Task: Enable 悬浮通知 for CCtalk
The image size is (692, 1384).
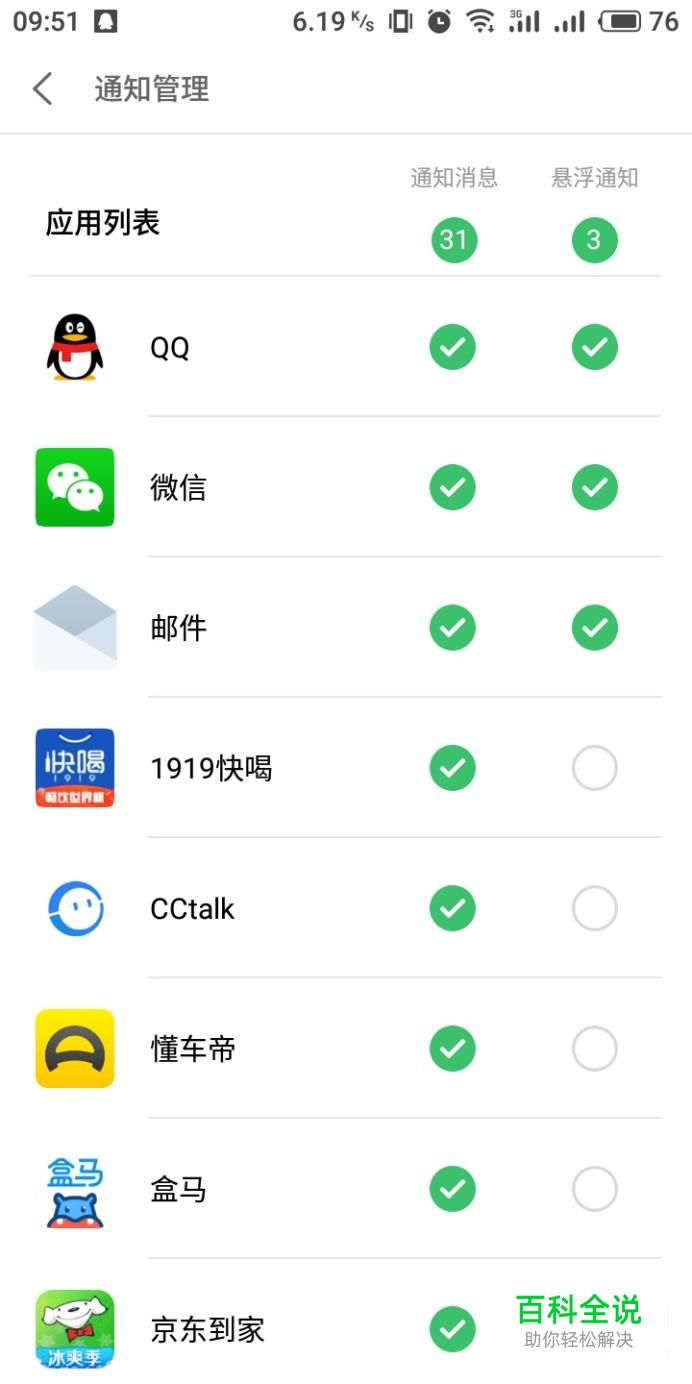Action: pos(595,908)
